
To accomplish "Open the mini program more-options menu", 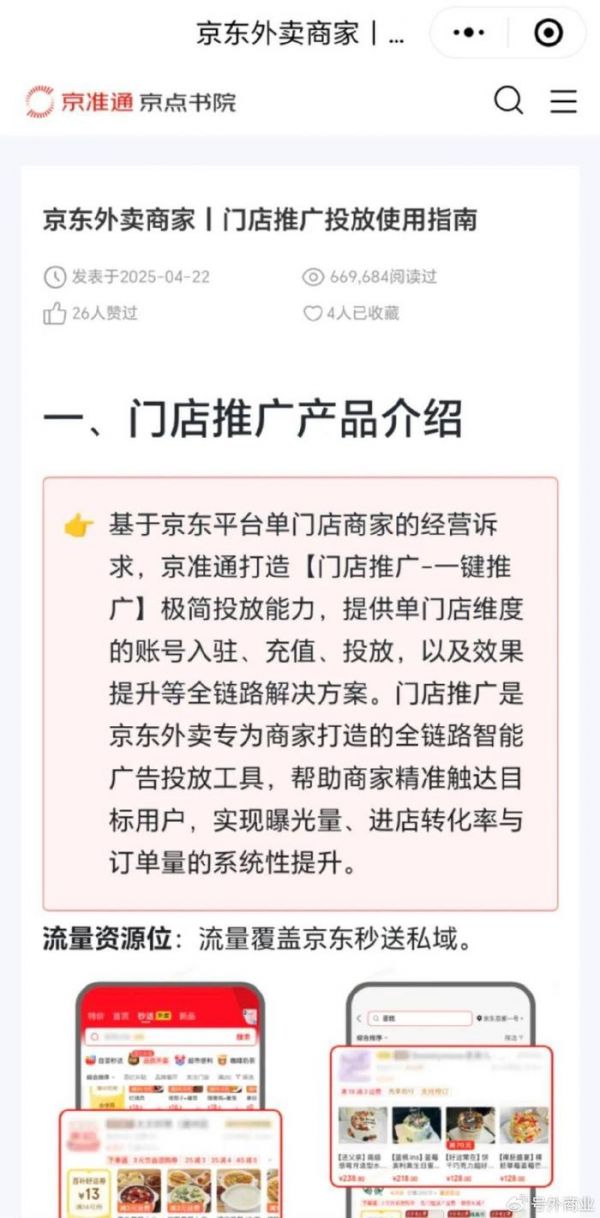I will pyautogui.click(x=468, y=33).
